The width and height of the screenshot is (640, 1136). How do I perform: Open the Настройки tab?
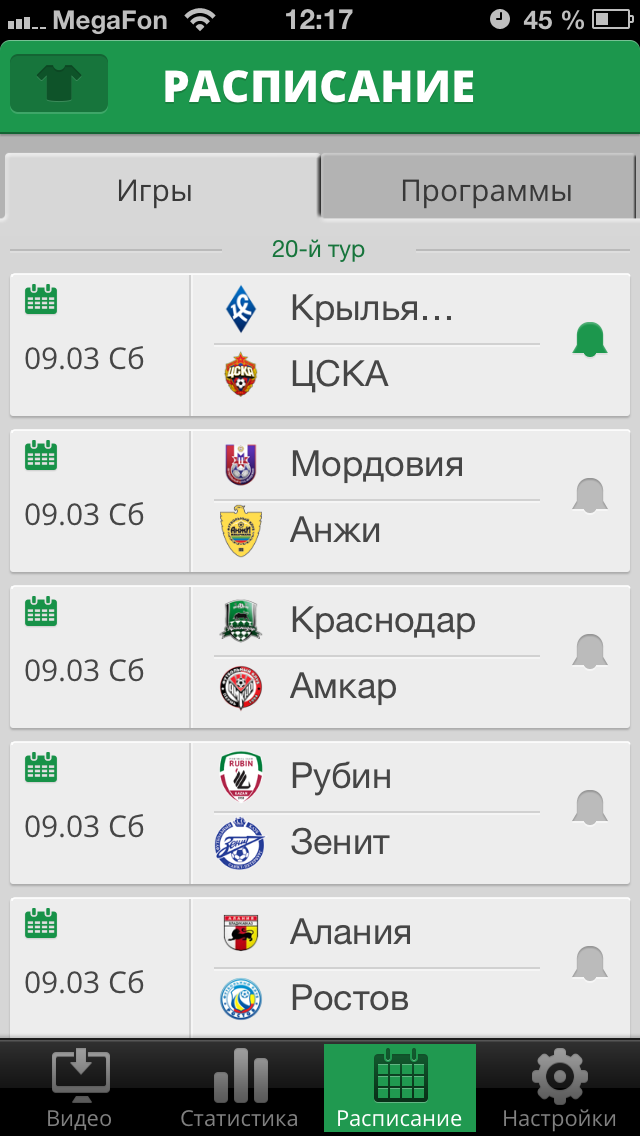coord(559,1088)
